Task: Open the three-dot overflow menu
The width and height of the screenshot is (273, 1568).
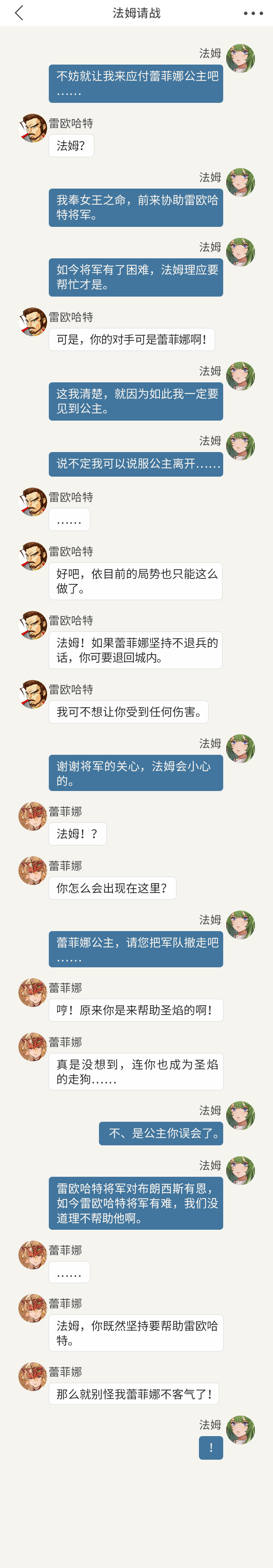Action: click(x=253, y=13)
